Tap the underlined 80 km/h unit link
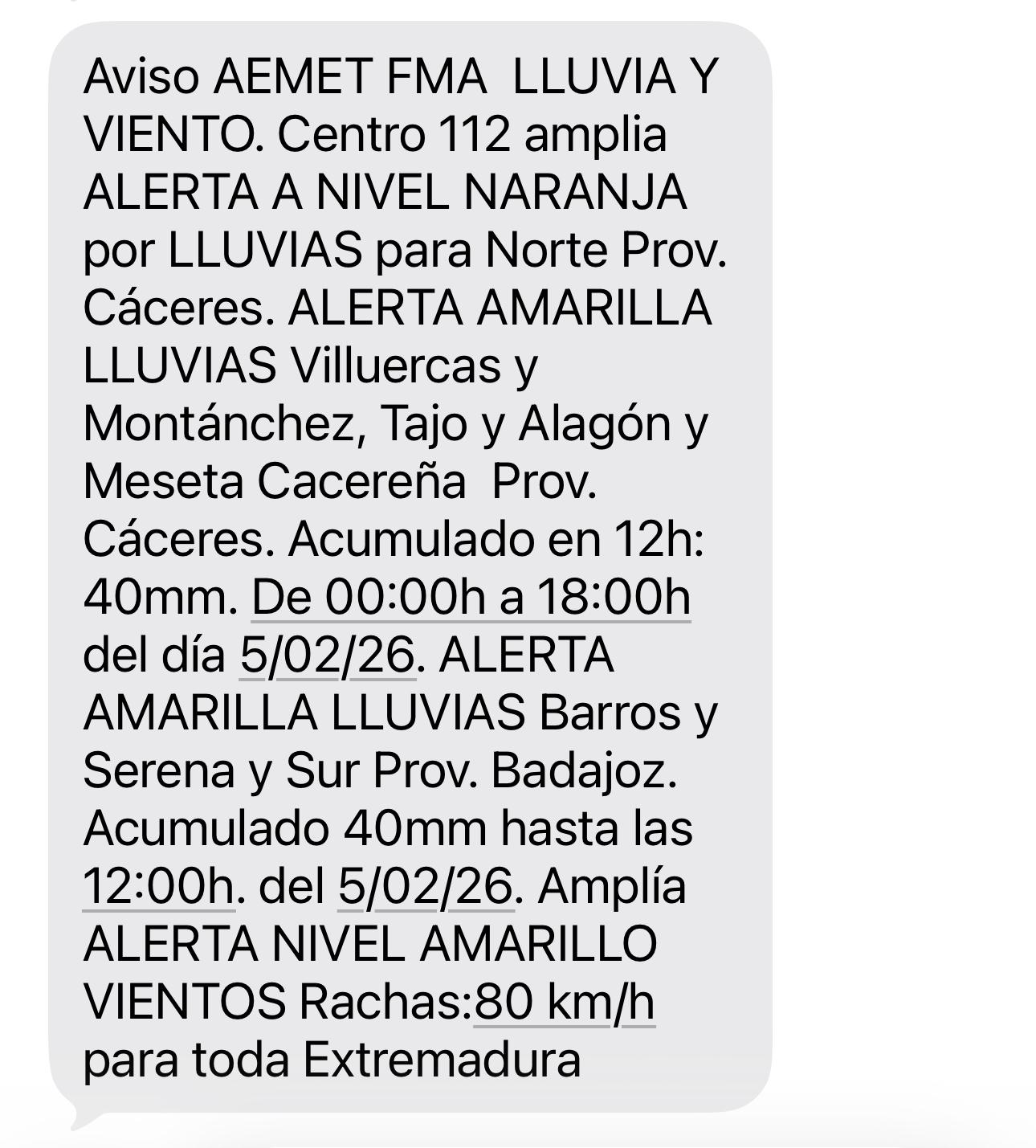Image resolution: width=1036 pixels, height=1148 pixels. point(564,1003)
